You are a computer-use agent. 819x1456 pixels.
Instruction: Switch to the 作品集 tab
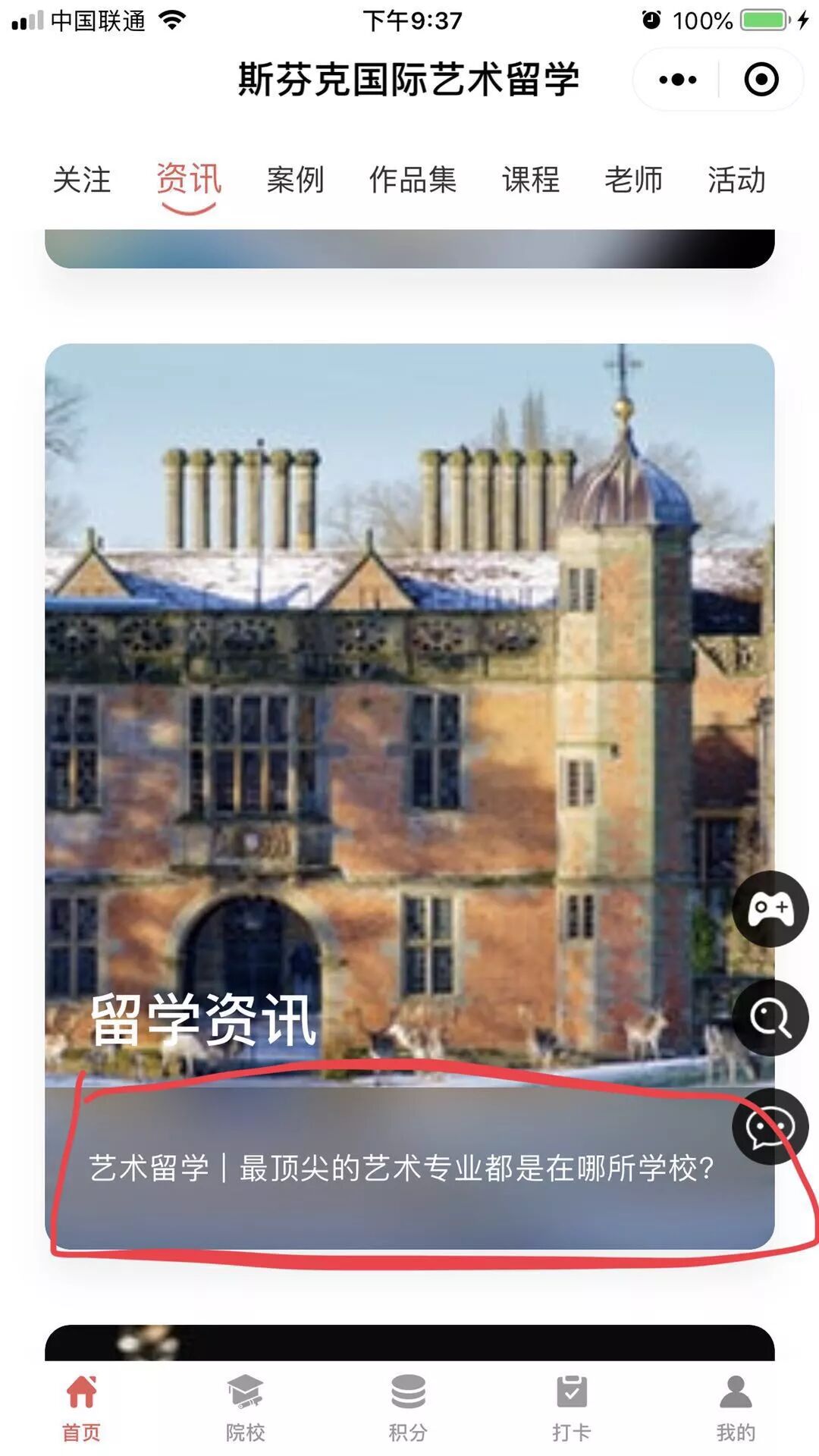(413, 180)
